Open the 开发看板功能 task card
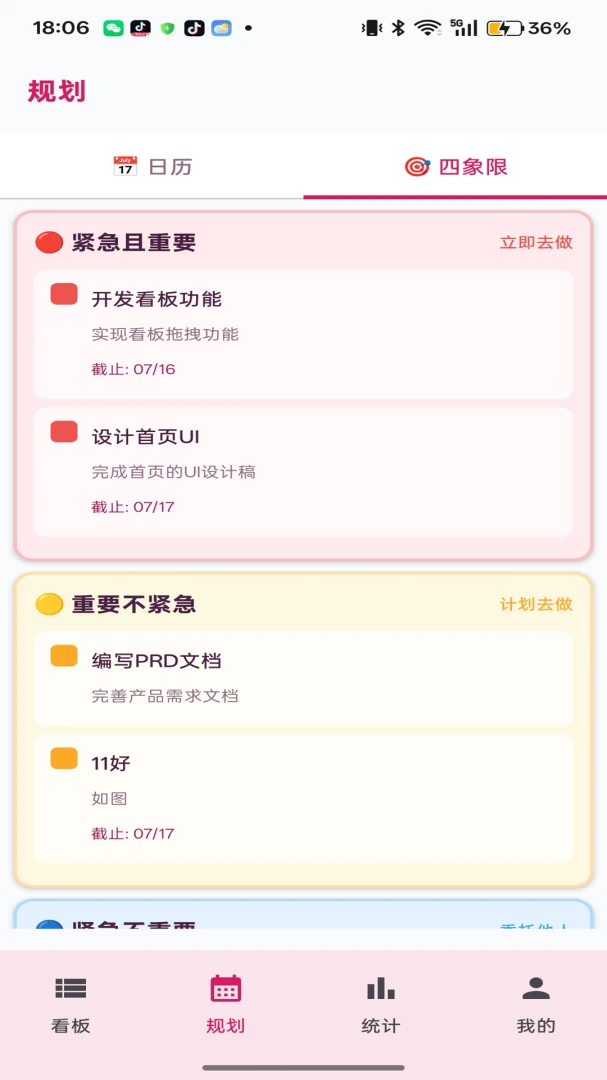 point(303,334)
